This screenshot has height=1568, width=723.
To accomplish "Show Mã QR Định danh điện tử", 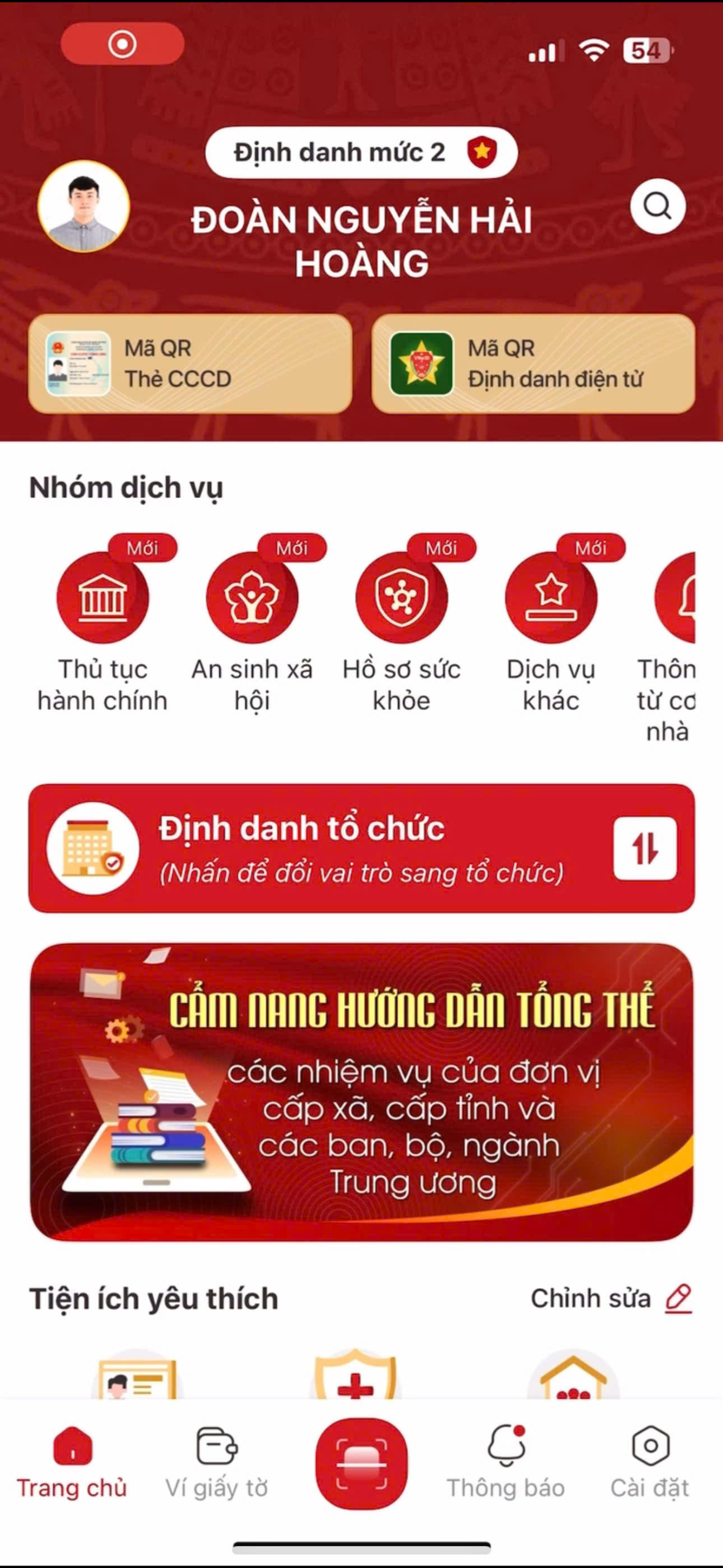I will pyautogui.click(x=533, y=364).
